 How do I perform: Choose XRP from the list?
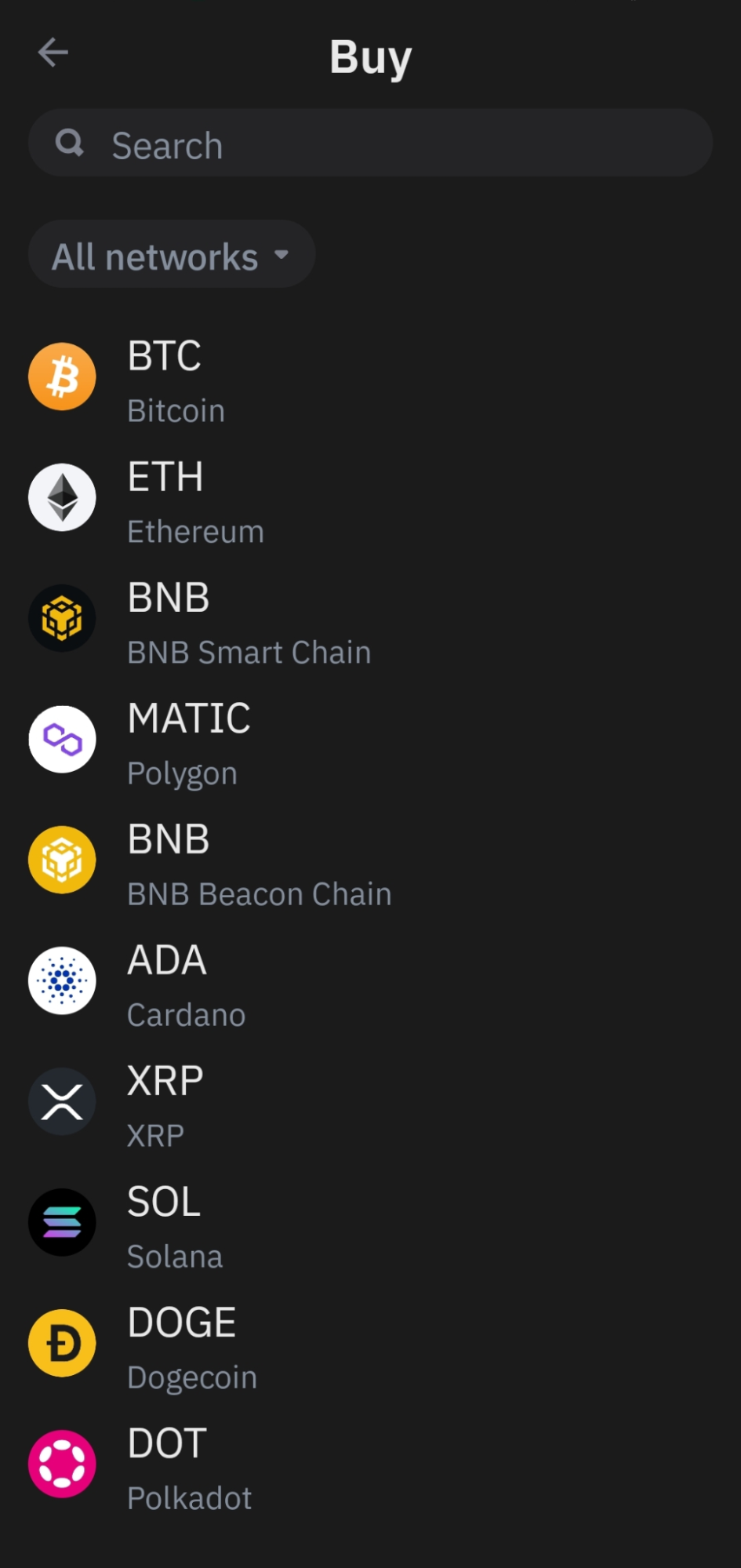(x=370, y=1102)
